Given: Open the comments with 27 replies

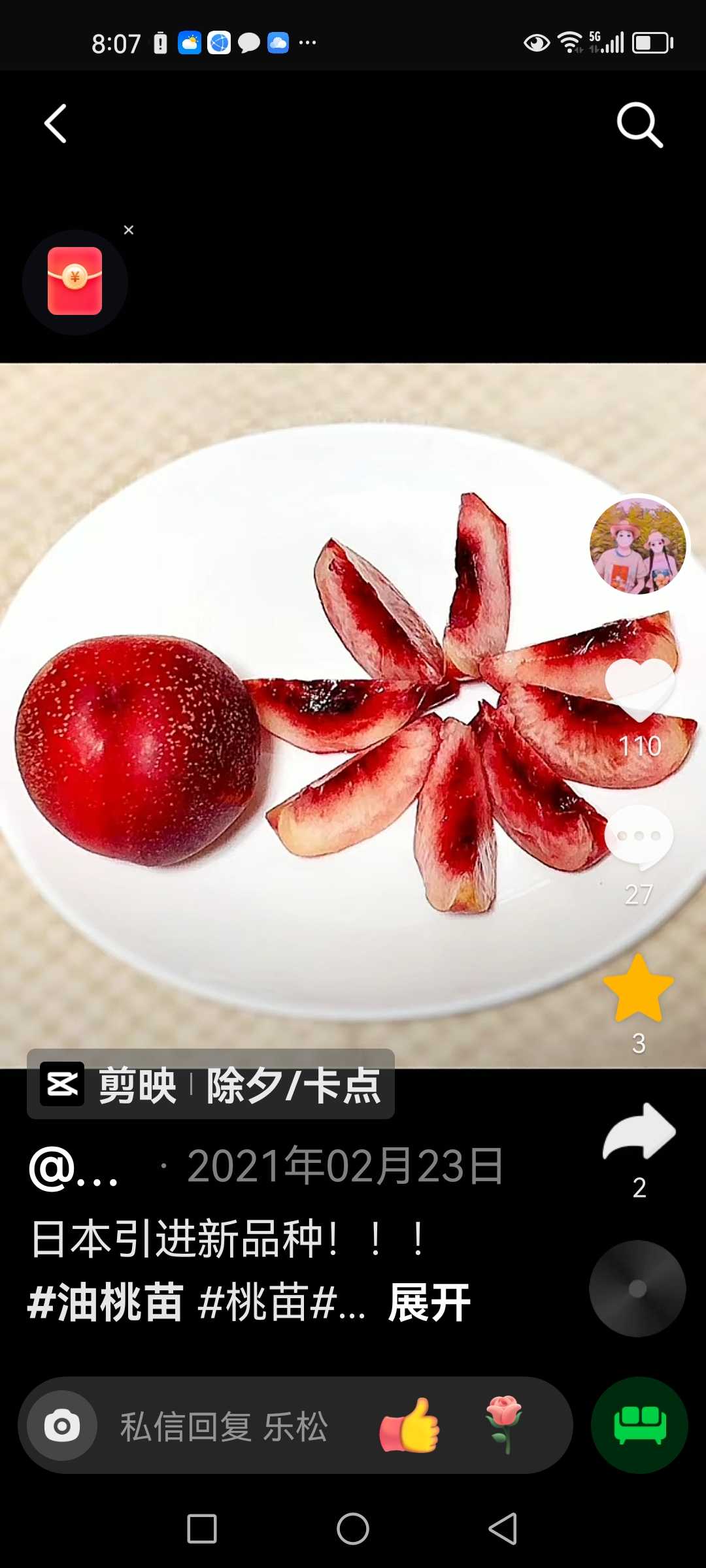Looking at the screenshot, I should (639, 838).
